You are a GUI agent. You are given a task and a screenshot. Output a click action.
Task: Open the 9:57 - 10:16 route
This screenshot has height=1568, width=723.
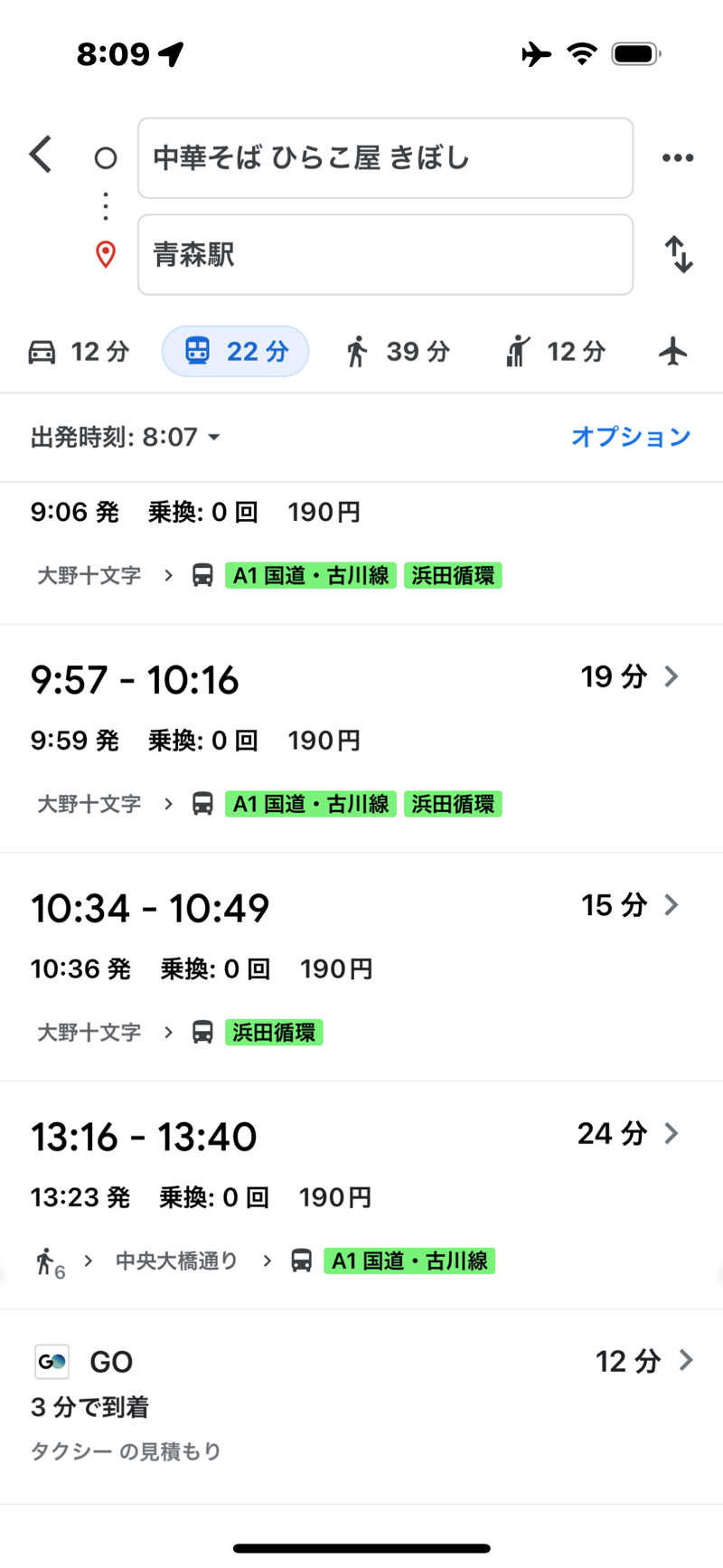point(361,739)
